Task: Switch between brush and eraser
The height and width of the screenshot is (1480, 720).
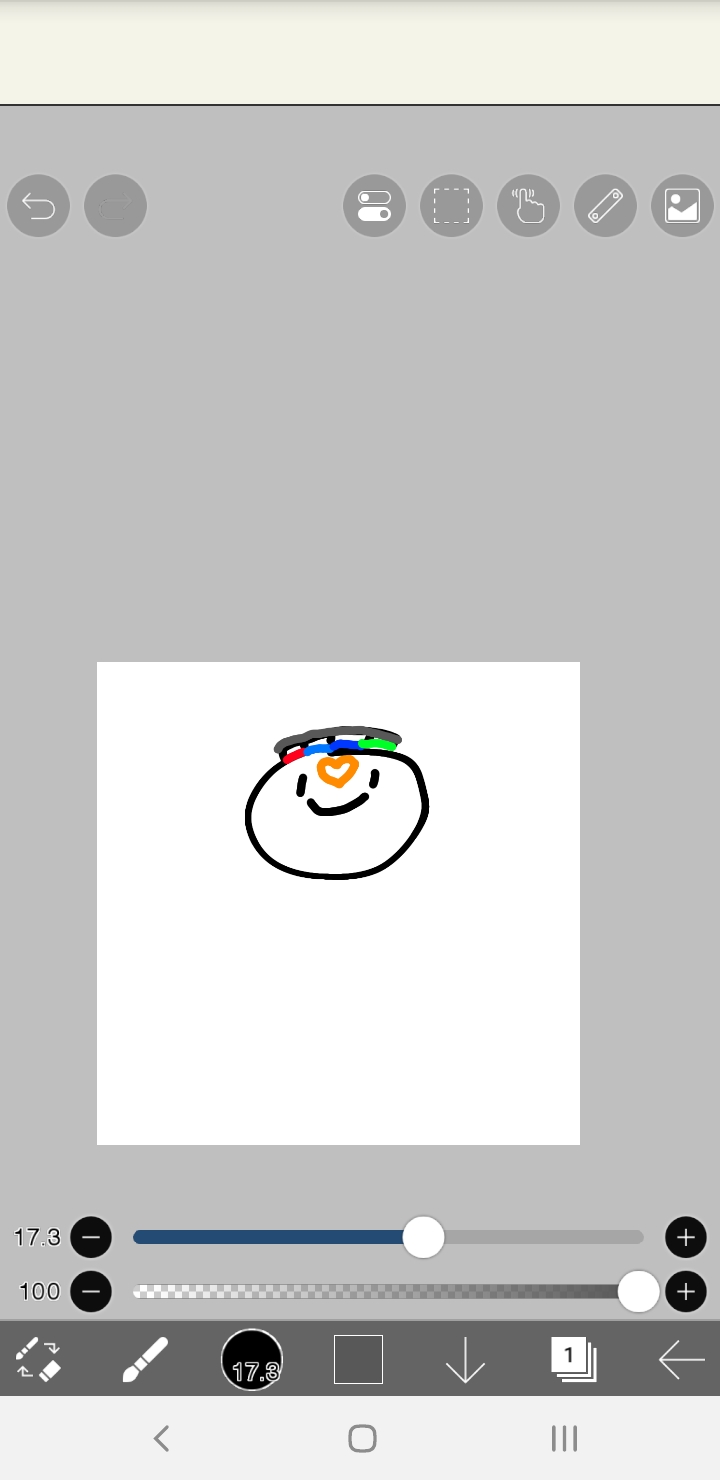Action: 39,1360
